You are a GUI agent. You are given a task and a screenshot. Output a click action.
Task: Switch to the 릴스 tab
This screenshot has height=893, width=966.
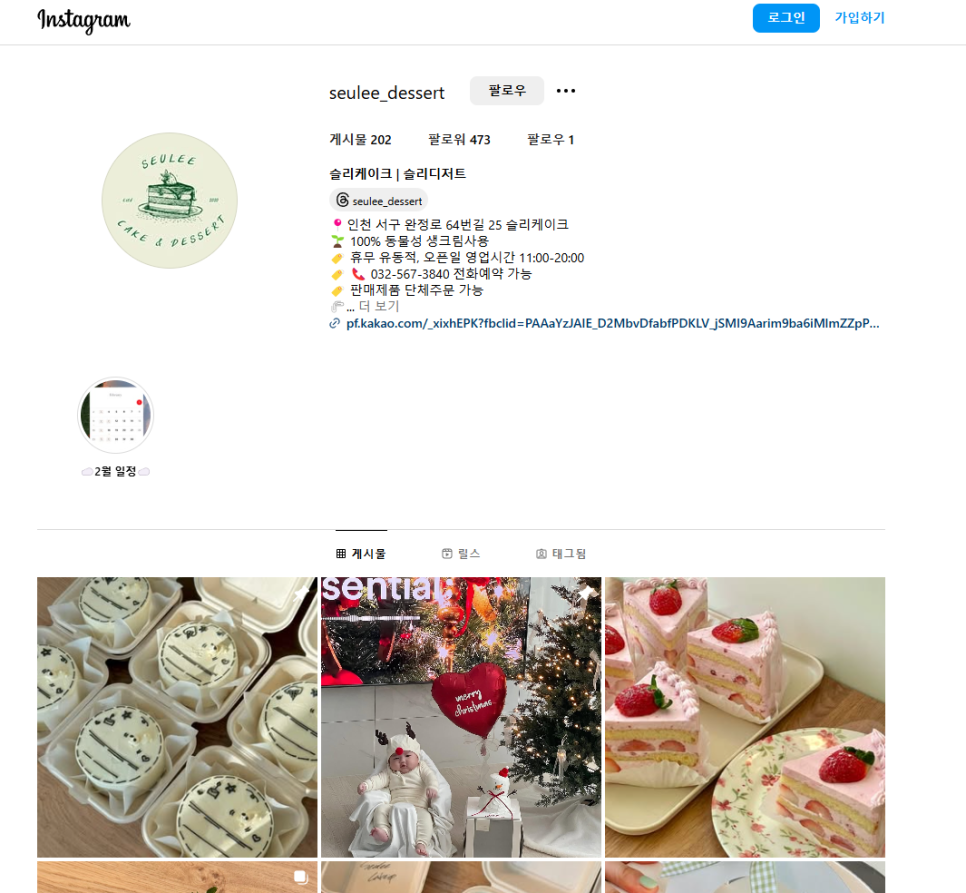tap(461, 553)
